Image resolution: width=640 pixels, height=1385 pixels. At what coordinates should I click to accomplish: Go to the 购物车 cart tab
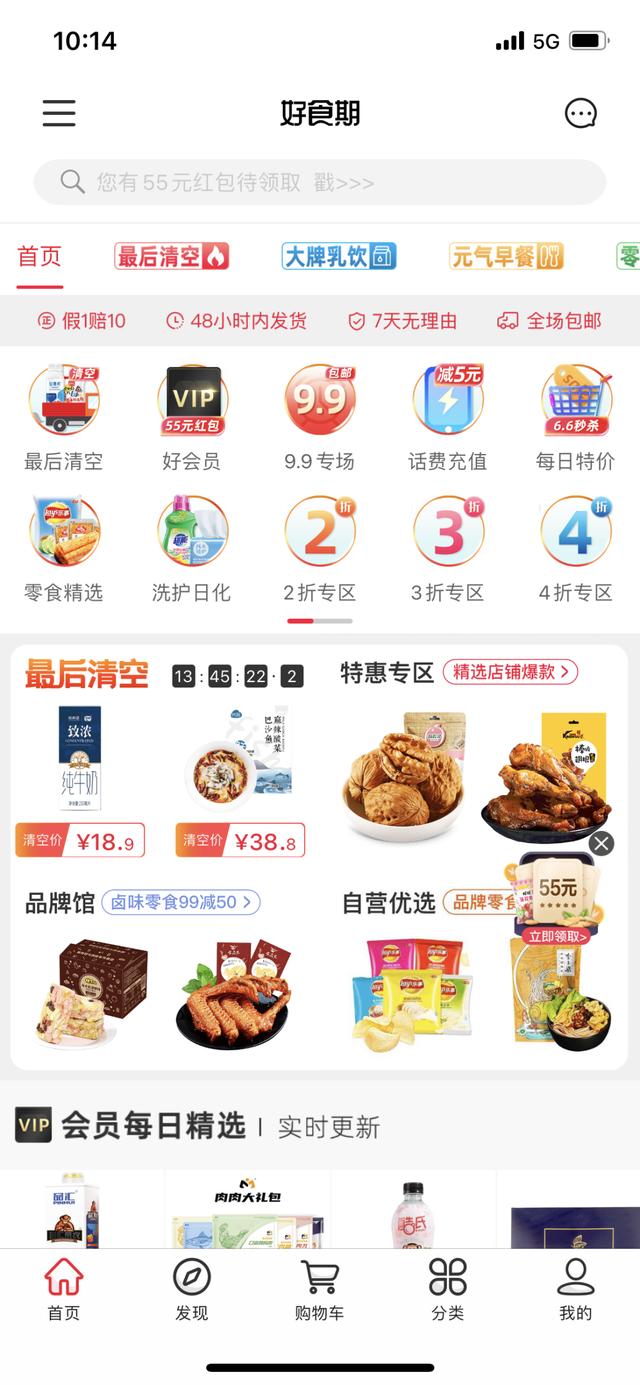(x=319, y=1290)
